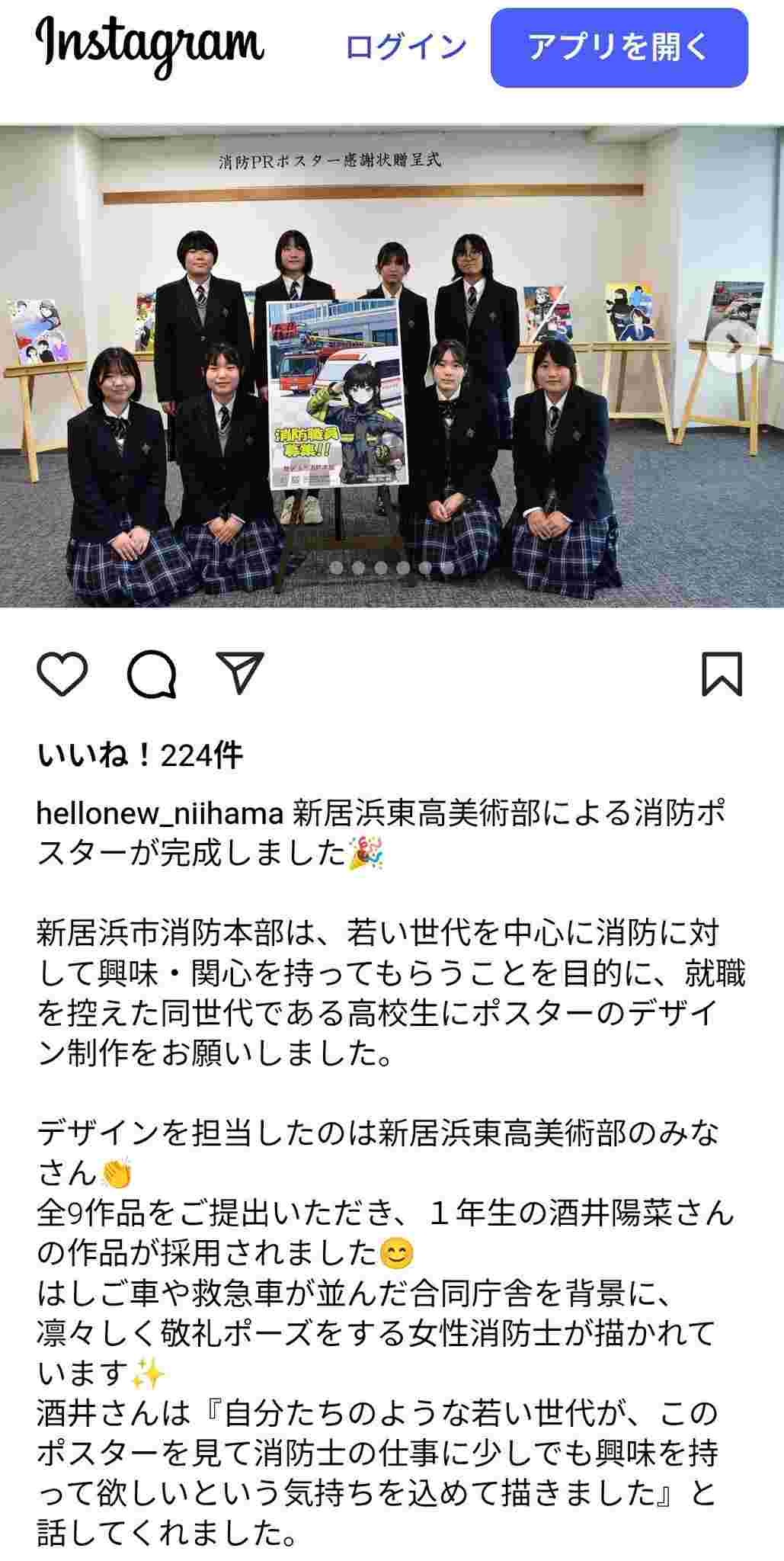
Task: Open the hellonew_niihama profile
Action: (x=159, y=813)
